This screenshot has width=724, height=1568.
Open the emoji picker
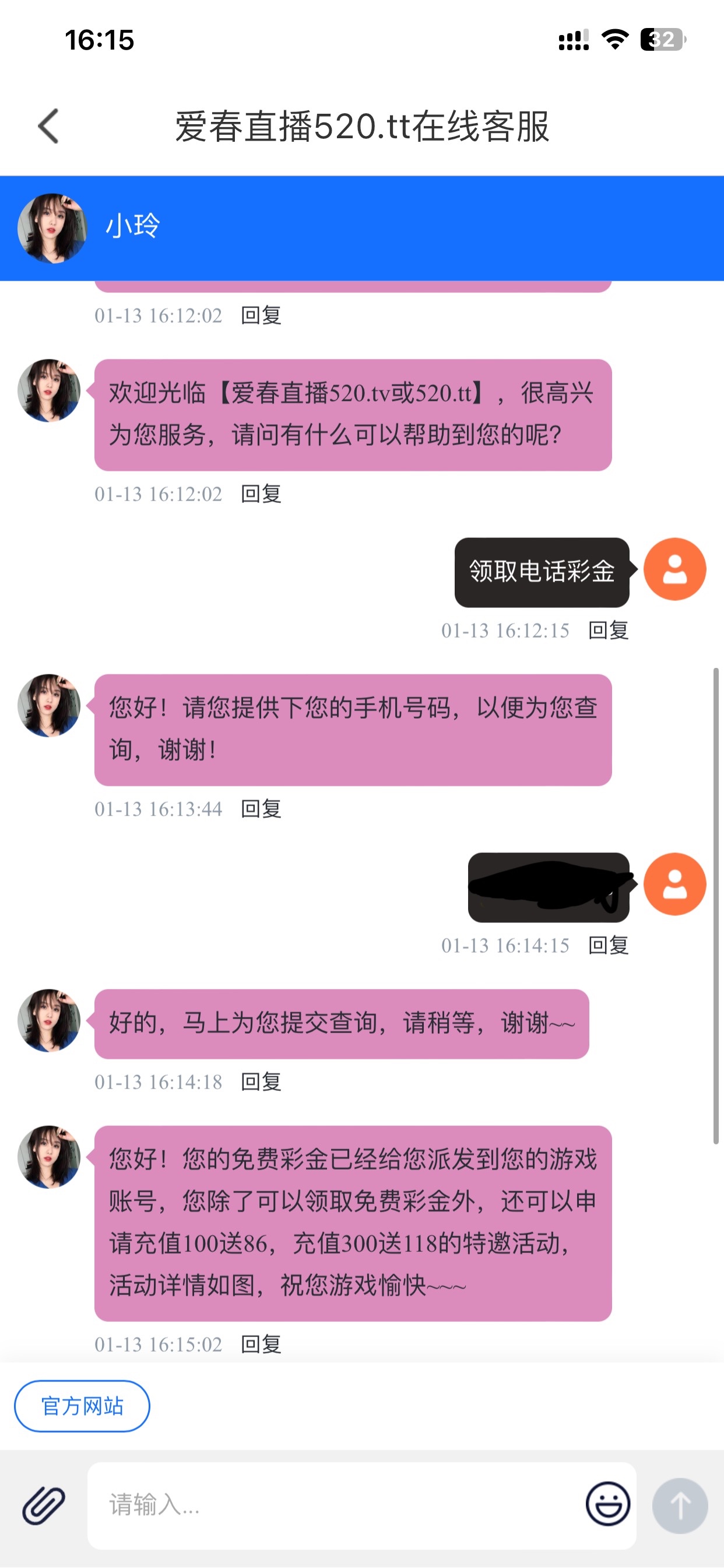pos(607,1504)
